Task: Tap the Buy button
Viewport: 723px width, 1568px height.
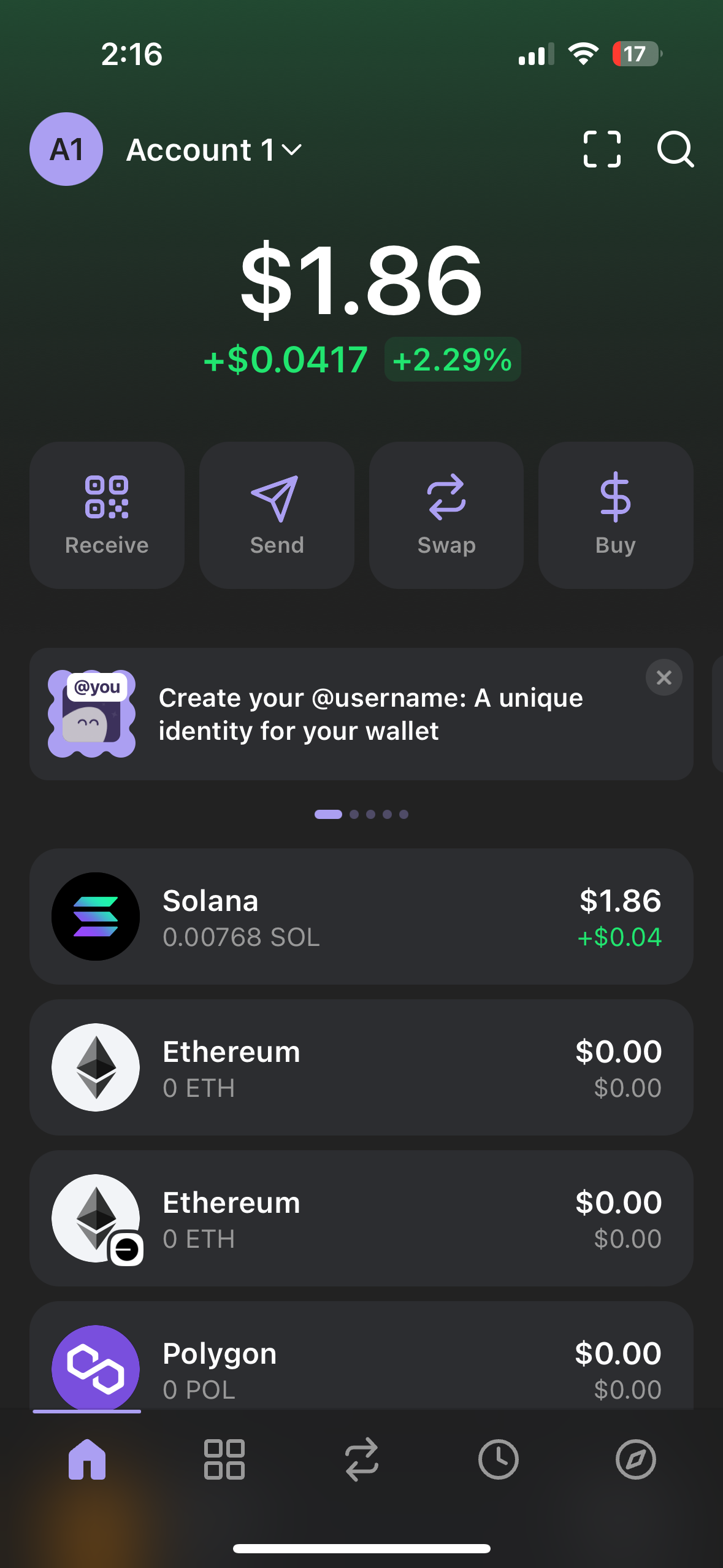Action: click(616, 515)
